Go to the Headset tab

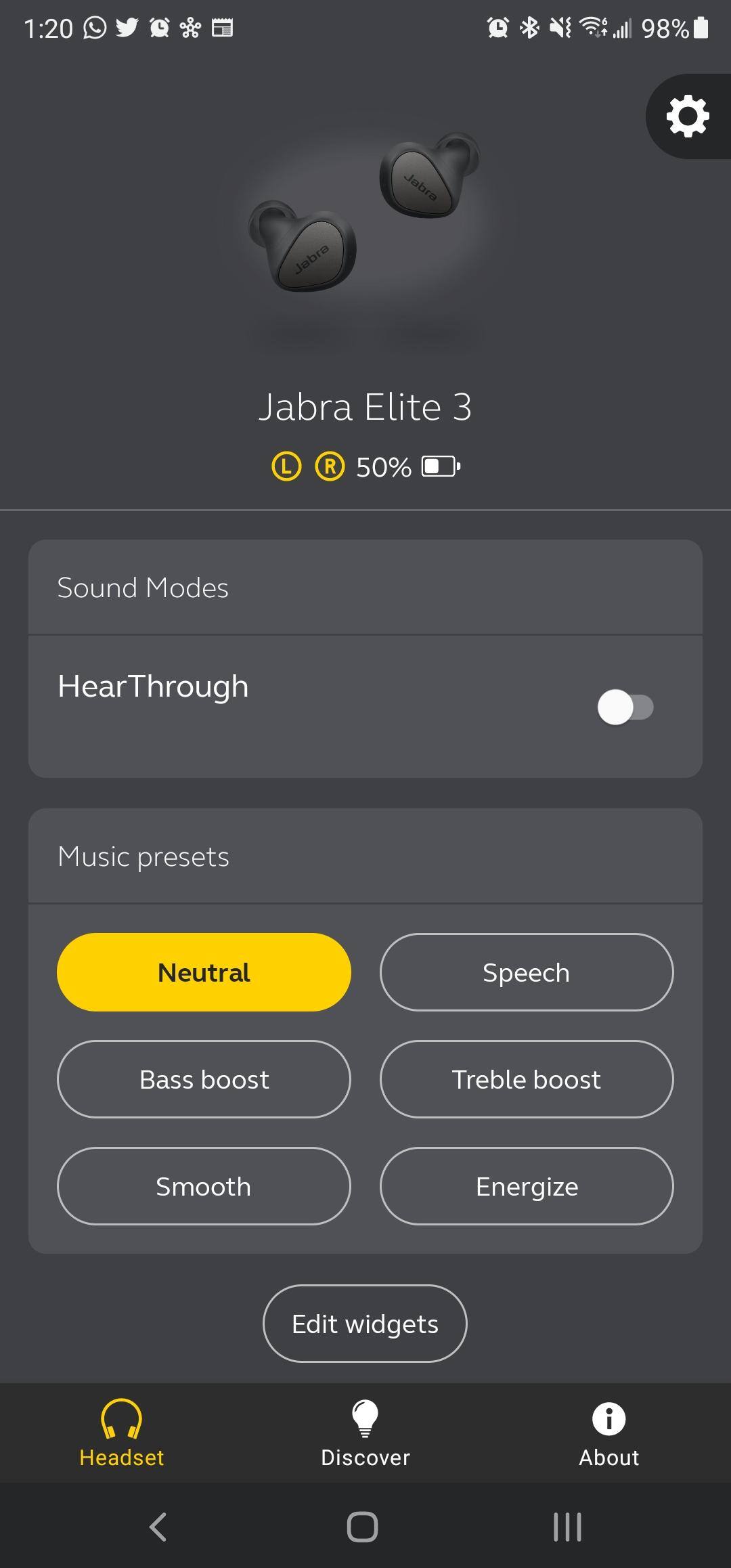click(122, 1433)
